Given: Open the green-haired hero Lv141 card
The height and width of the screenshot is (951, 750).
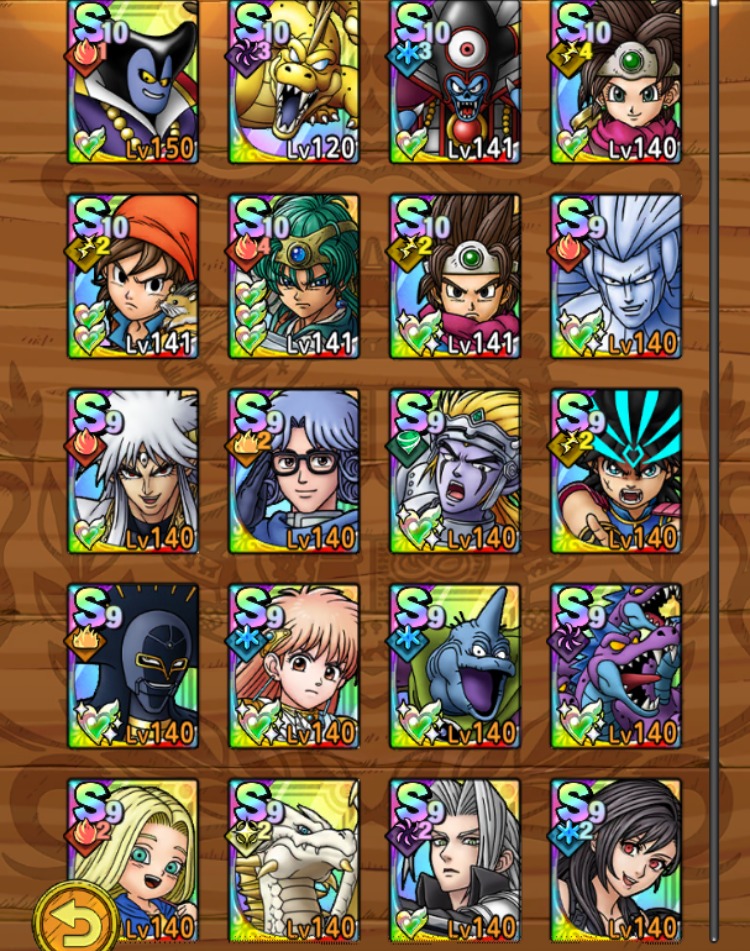Looking at the screenshot, I should point(294,276).
